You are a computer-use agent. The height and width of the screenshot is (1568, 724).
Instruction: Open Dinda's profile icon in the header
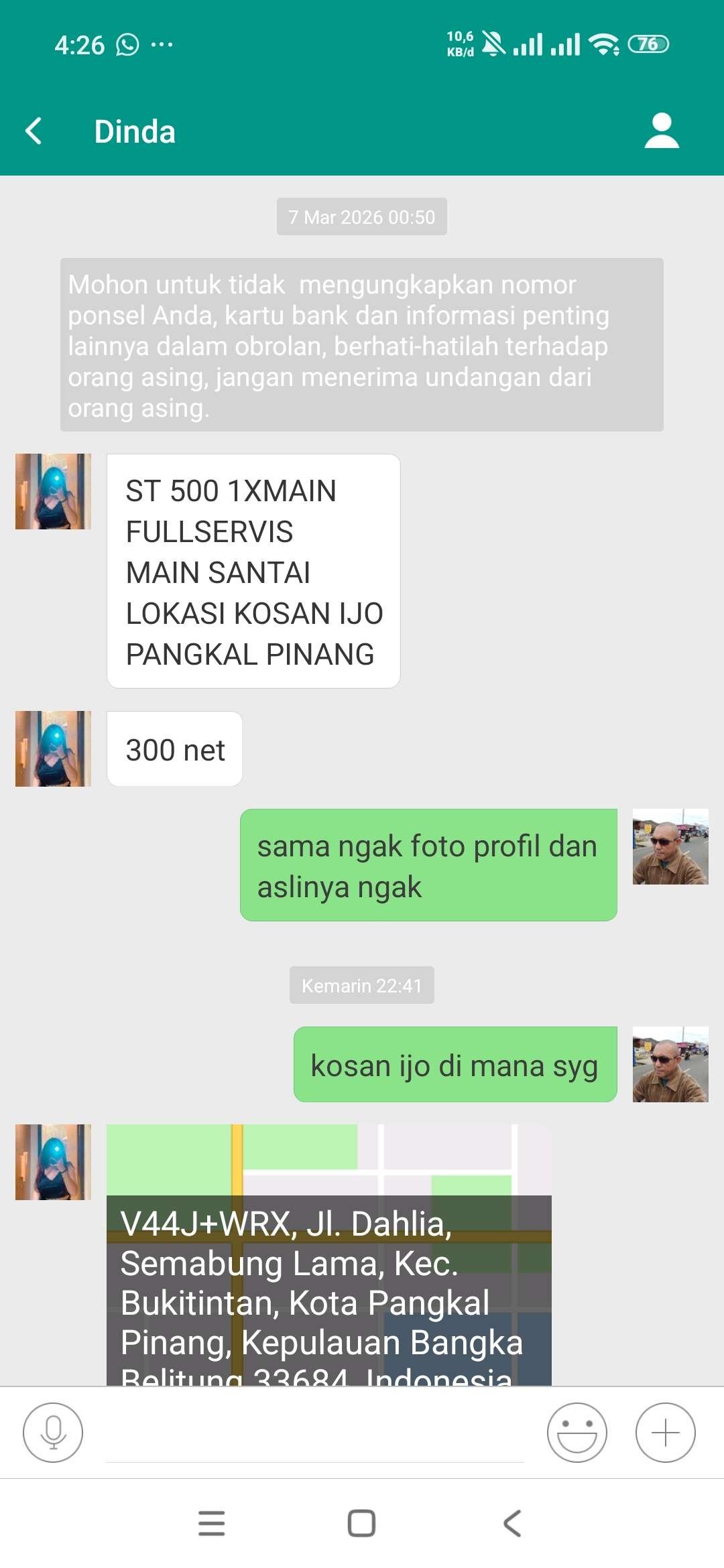pyautogui.click(x=661, y=131)
